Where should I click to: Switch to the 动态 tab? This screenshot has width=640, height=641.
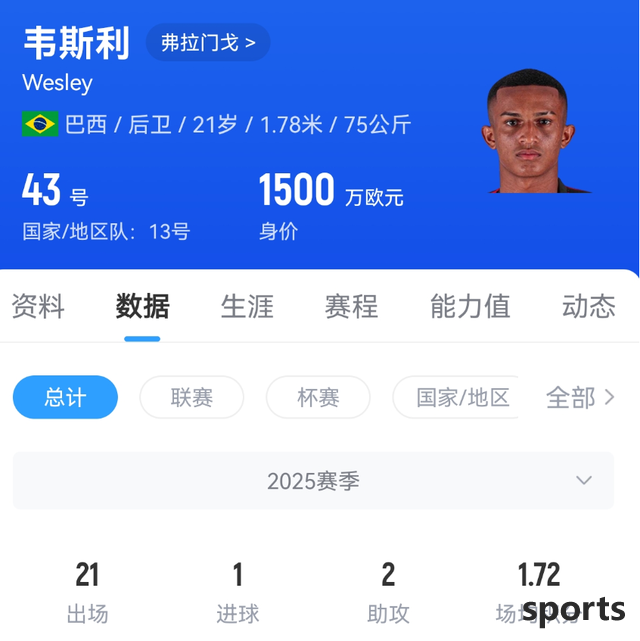click(x=588, y=306)
